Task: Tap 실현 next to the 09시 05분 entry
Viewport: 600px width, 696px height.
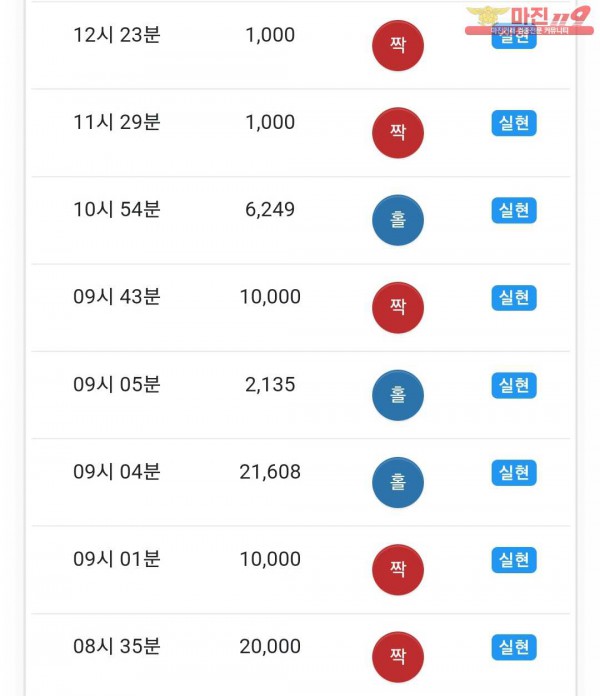Action: [x=514, y=385]
